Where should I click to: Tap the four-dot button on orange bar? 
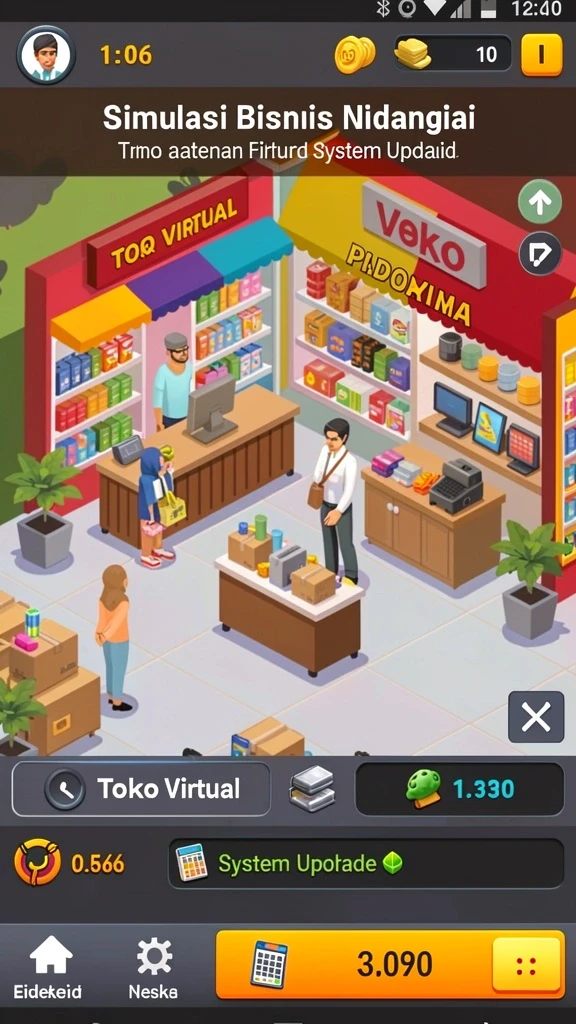tap(526, 965)
